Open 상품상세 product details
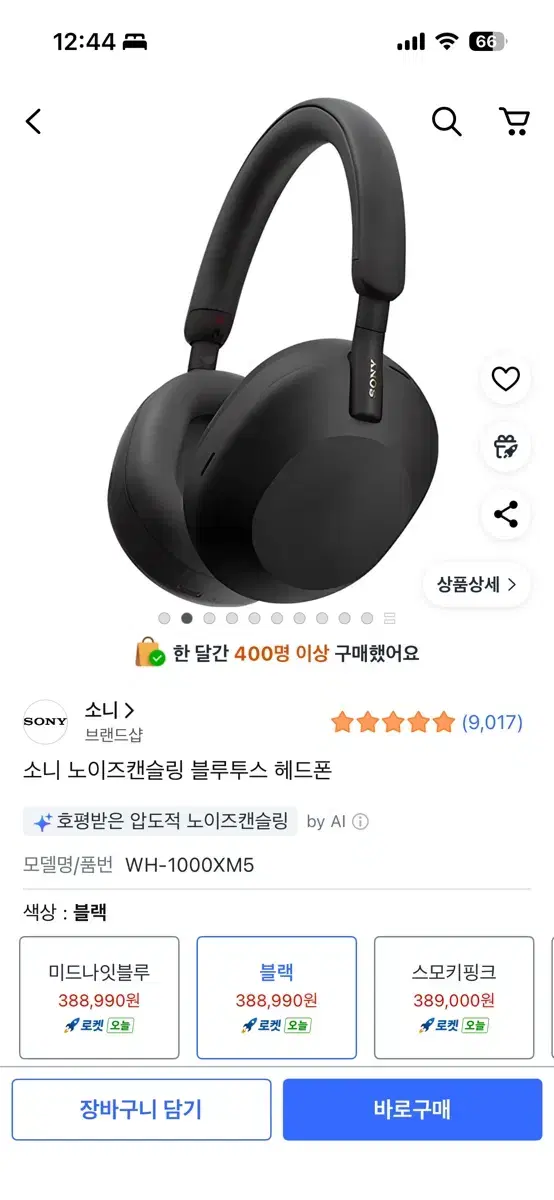Image resolution: width=554 pixels, height=1200 pixels. [x=477, y=585]
